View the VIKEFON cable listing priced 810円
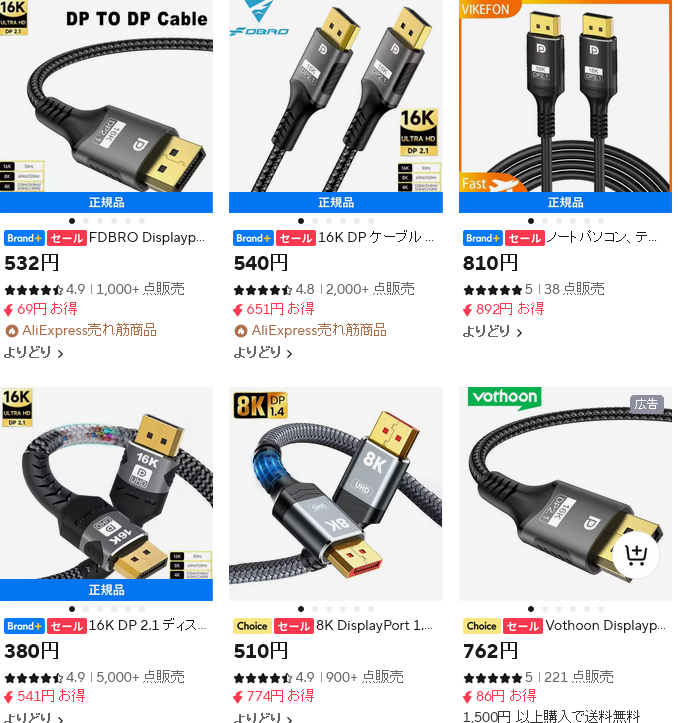This screenshot has height=723, width=678. click(606, 238)
